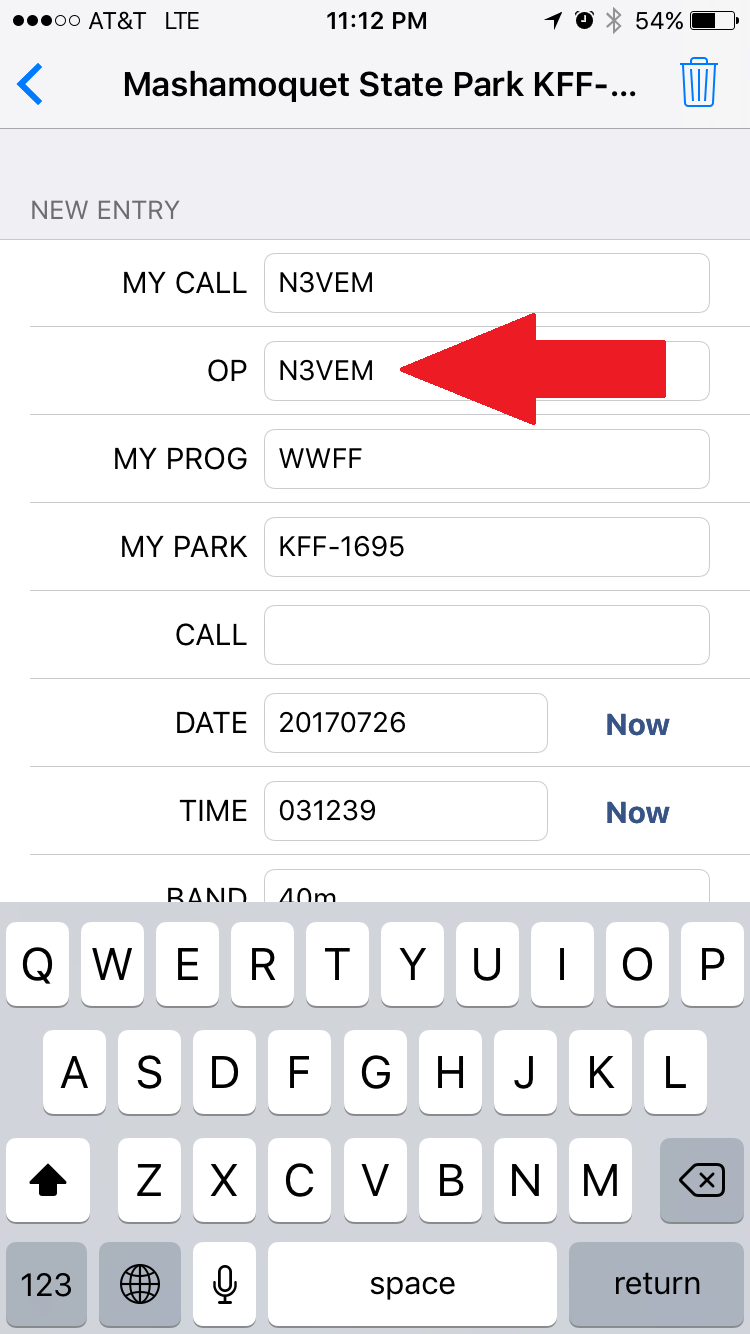Screen dimensions: 750x1334
Task: Switch keyboard to 123 numbers
Action: click(x=46, y=1284)
